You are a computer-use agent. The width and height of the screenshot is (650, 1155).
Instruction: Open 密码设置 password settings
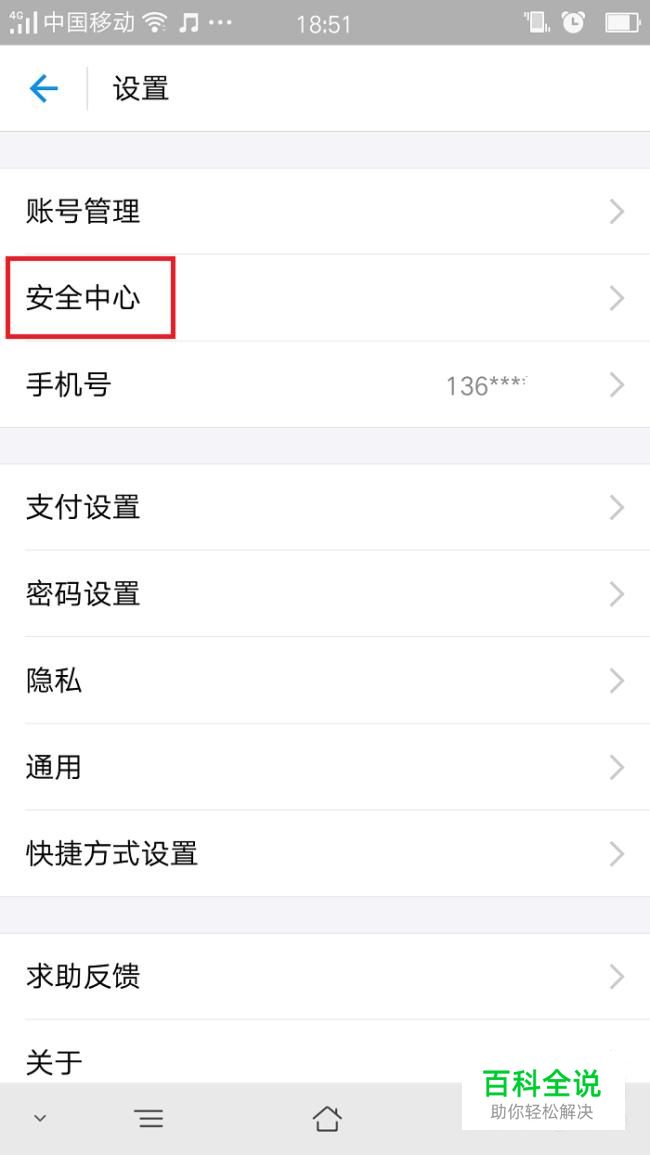(x=325, y=594)
